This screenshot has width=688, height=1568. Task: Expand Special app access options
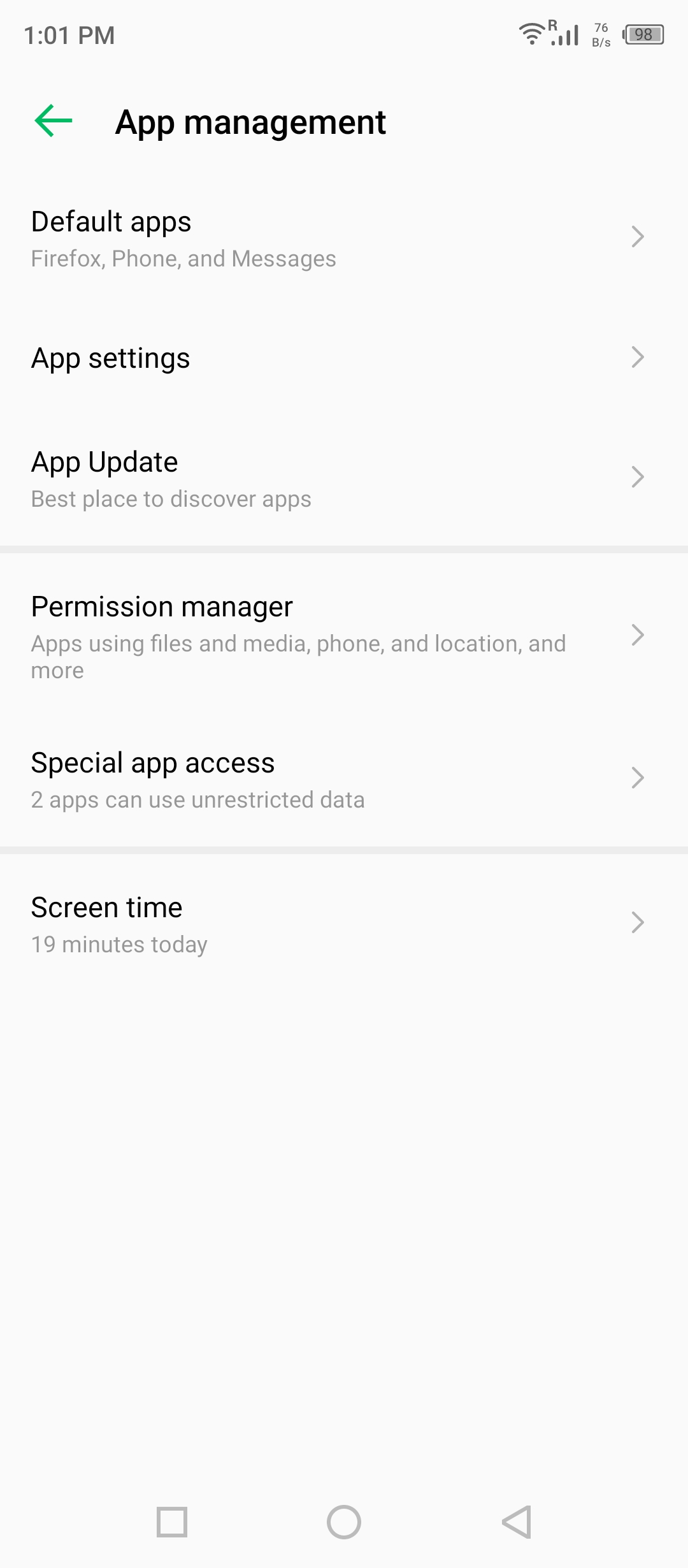[x=344, y=778]
